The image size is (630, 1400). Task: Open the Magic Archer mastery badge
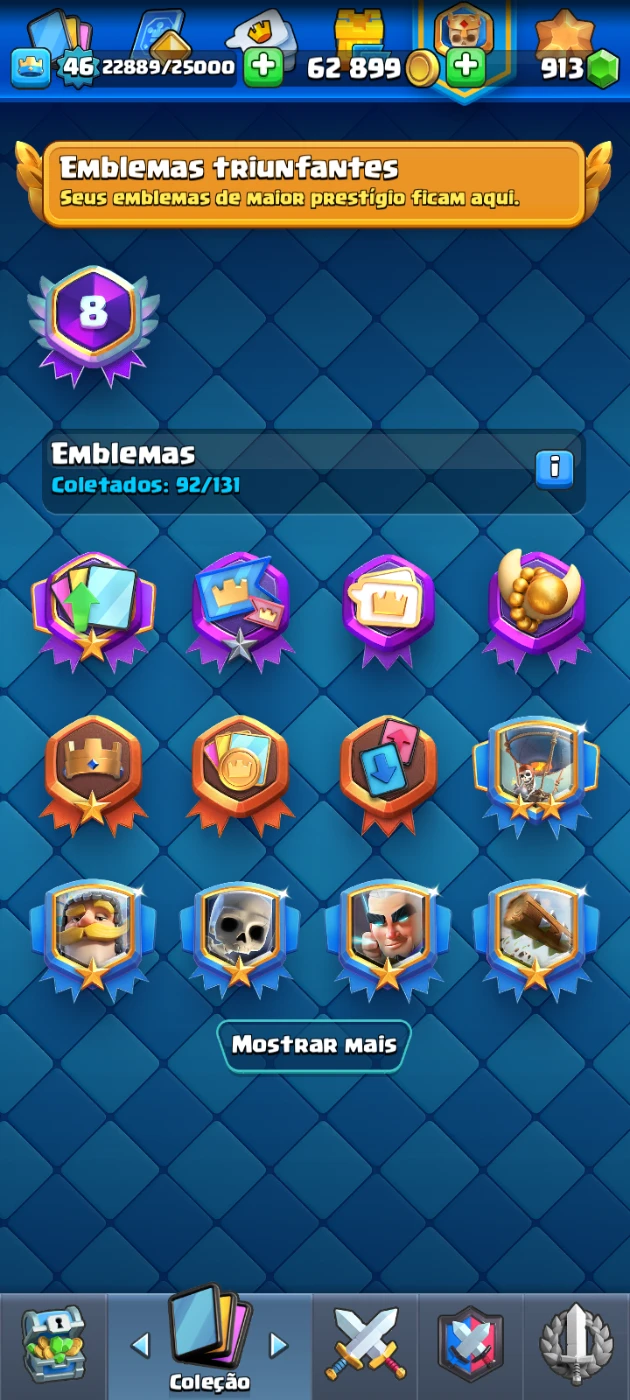coord(388,933)
